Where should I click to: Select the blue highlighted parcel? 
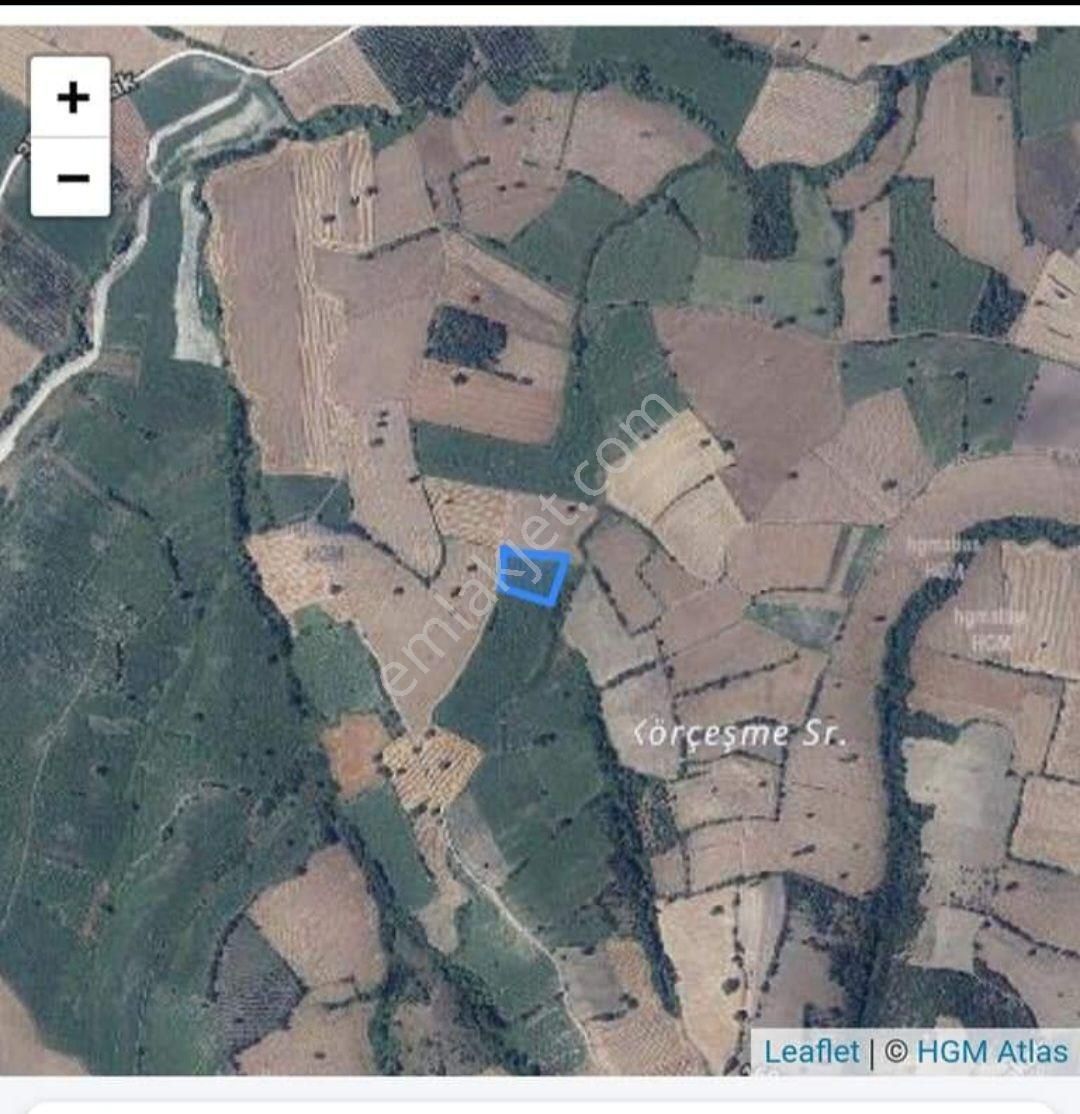[x=535, y=575]
